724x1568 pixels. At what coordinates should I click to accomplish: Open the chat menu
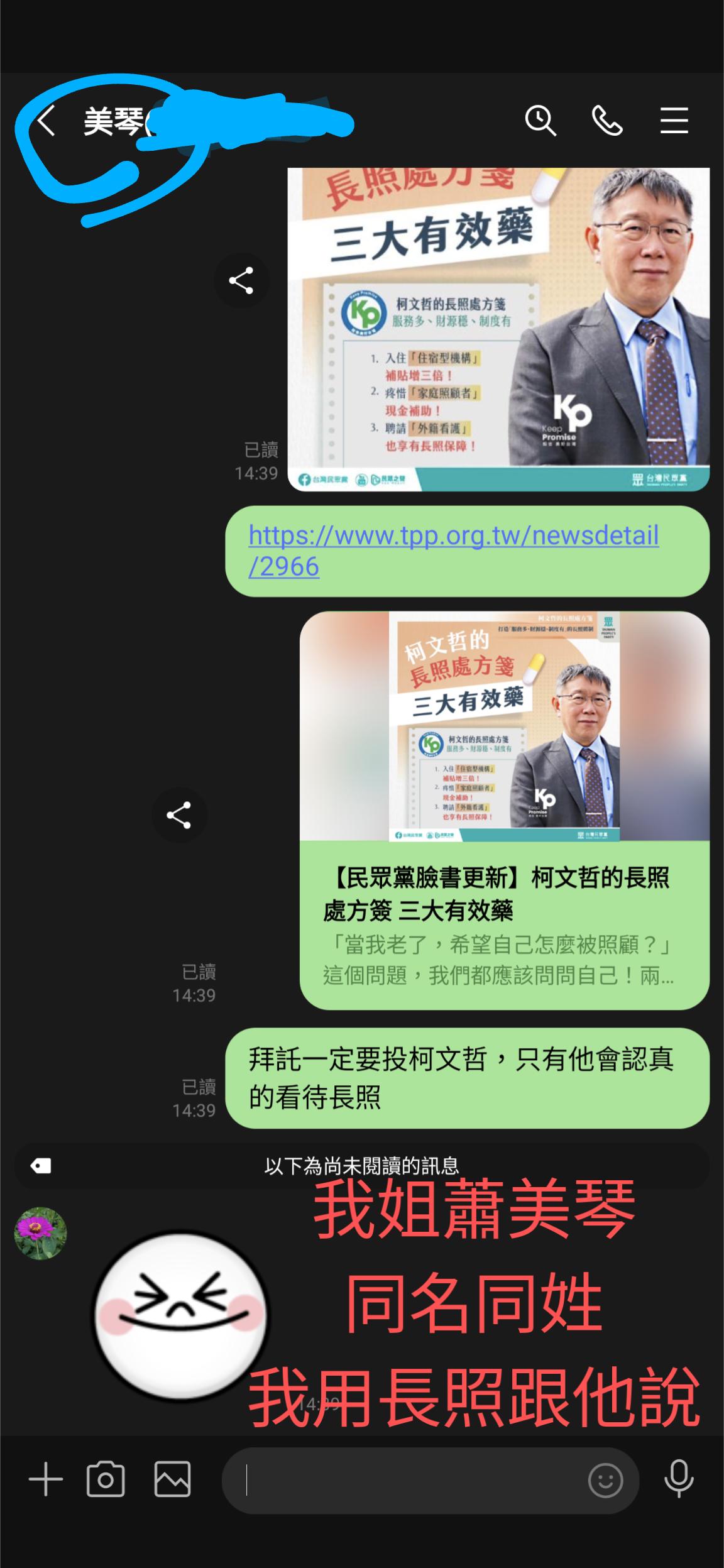(674, 121)
